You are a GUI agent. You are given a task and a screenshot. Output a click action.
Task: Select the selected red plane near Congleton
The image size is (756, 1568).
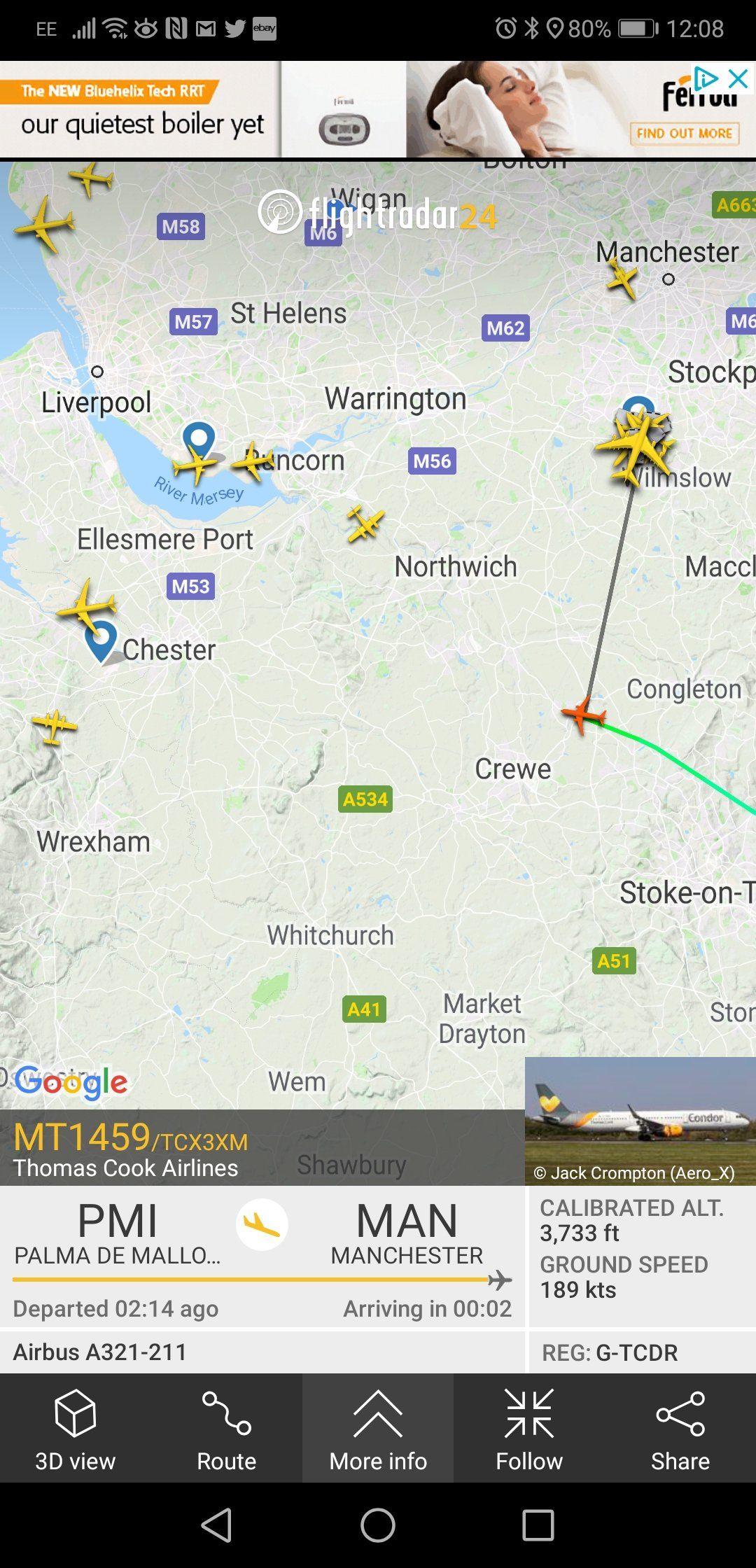[x=582, y=714]
